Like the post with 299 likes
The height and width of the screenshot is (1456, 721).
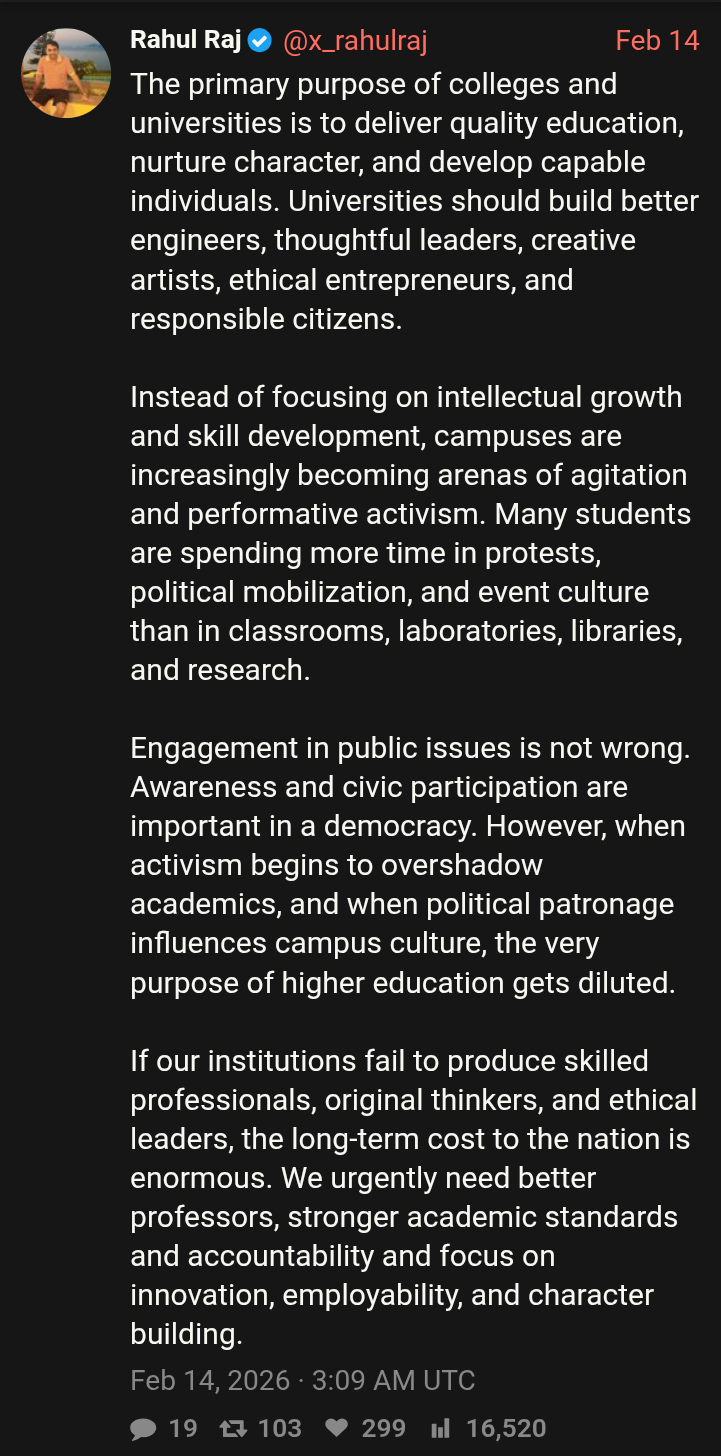tap(338, 1429)
